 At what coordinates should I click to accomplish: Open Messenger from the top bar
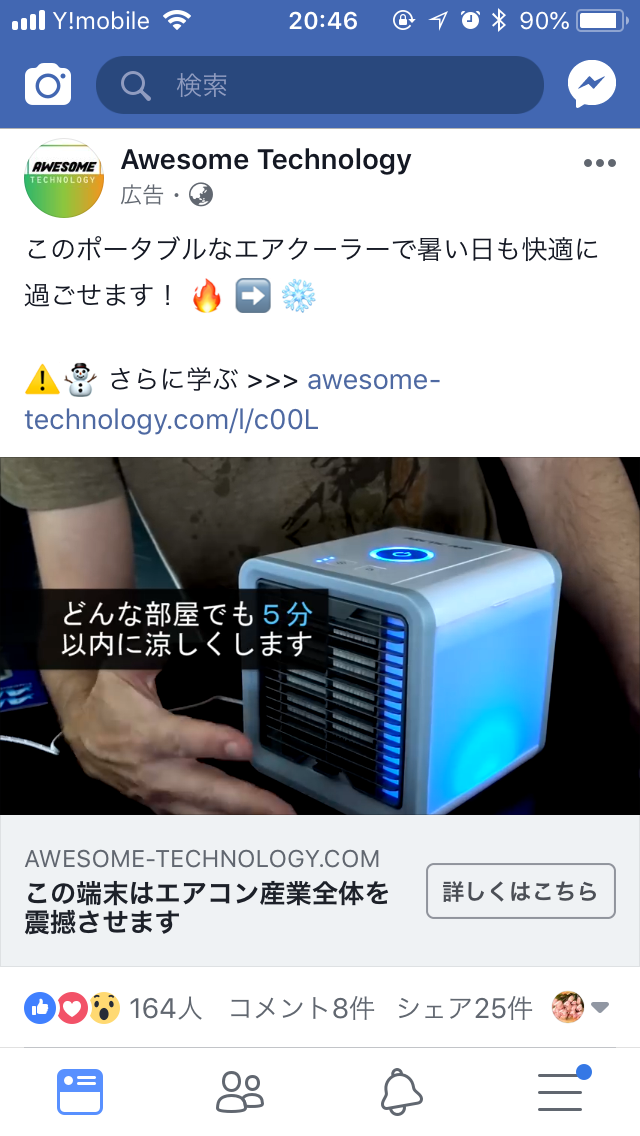[x=591, y=84]
